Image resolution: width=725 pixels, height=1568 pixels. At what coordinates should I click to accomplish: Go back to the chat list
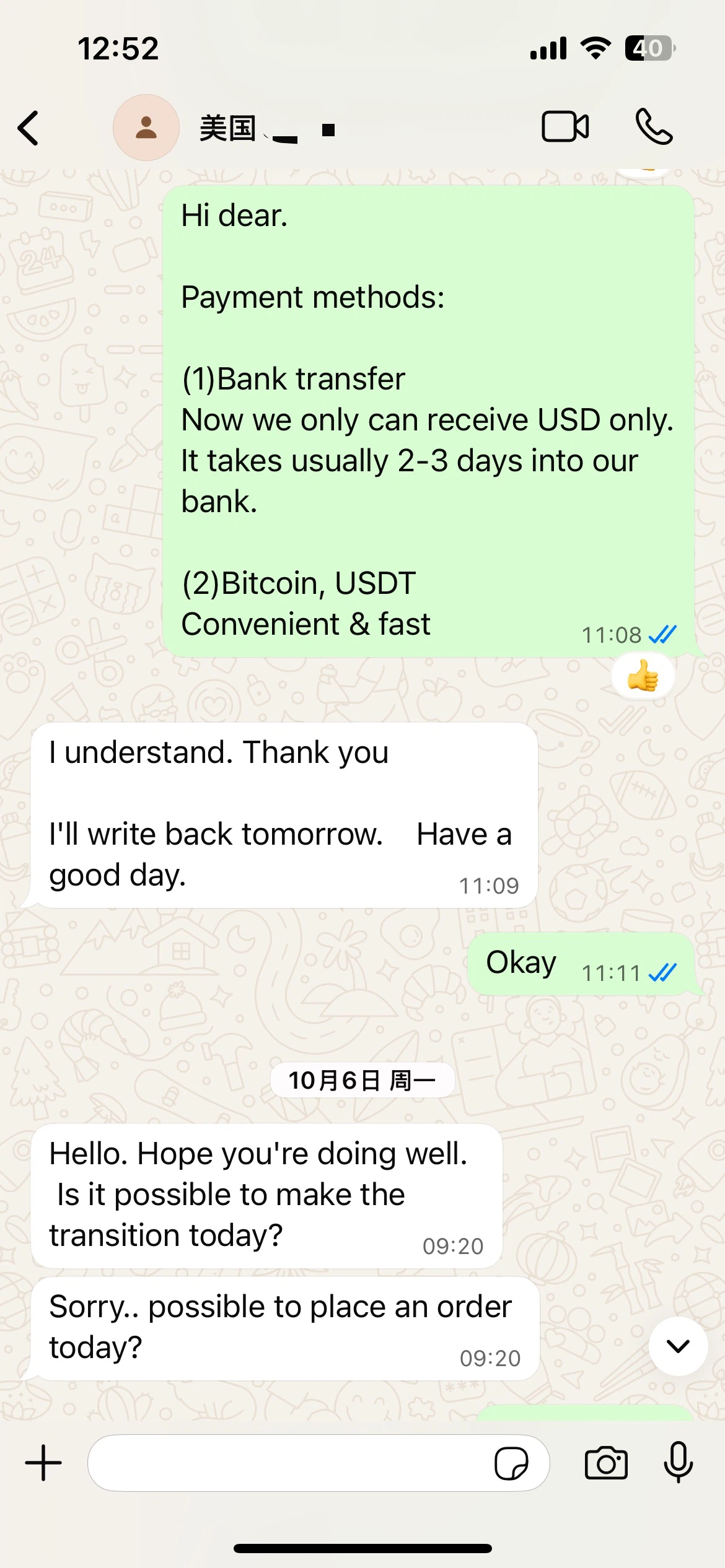click(x=29, y=128)
